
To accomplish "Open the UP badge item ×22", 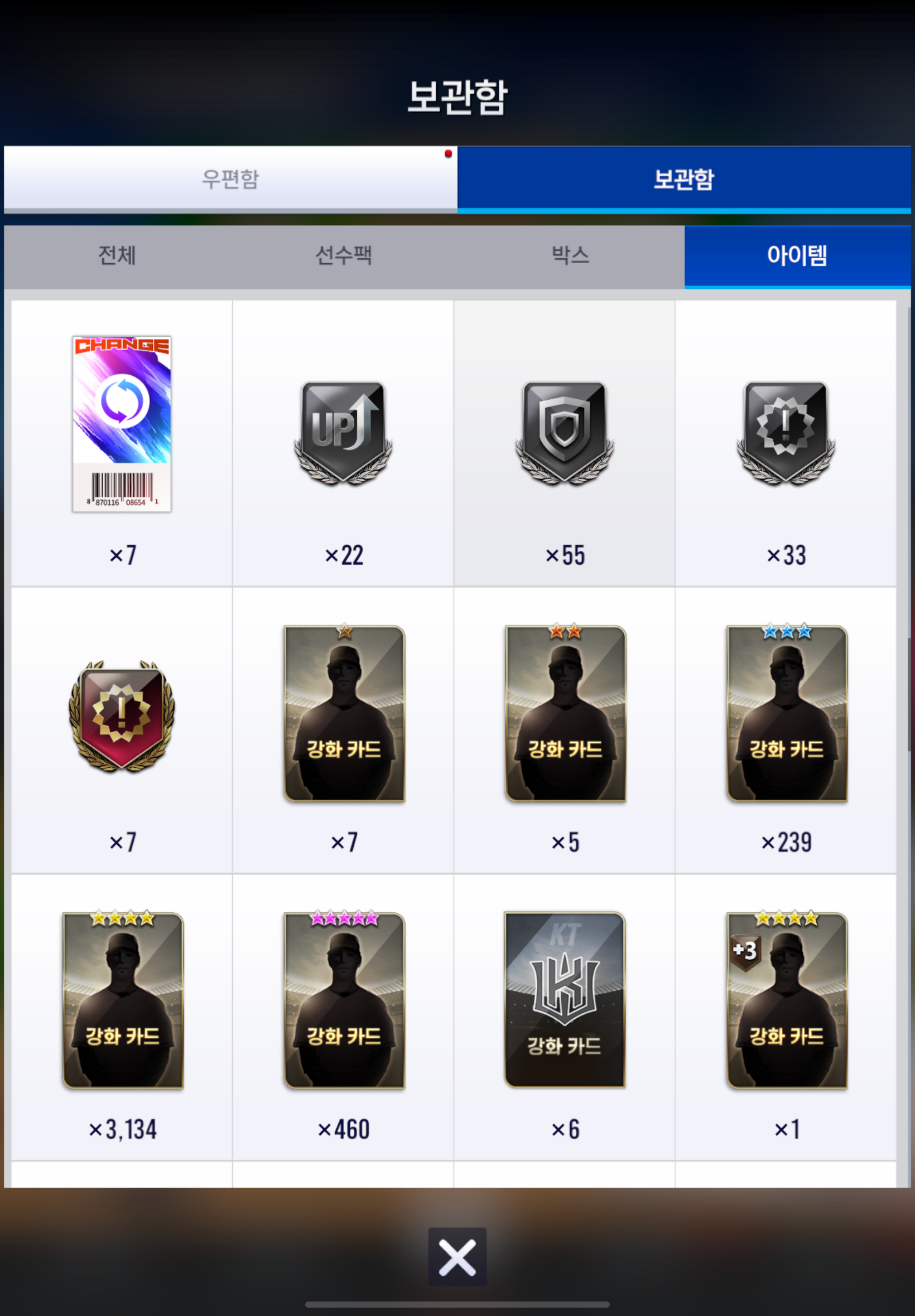I will pyautogui.click(x=343, y=434).
